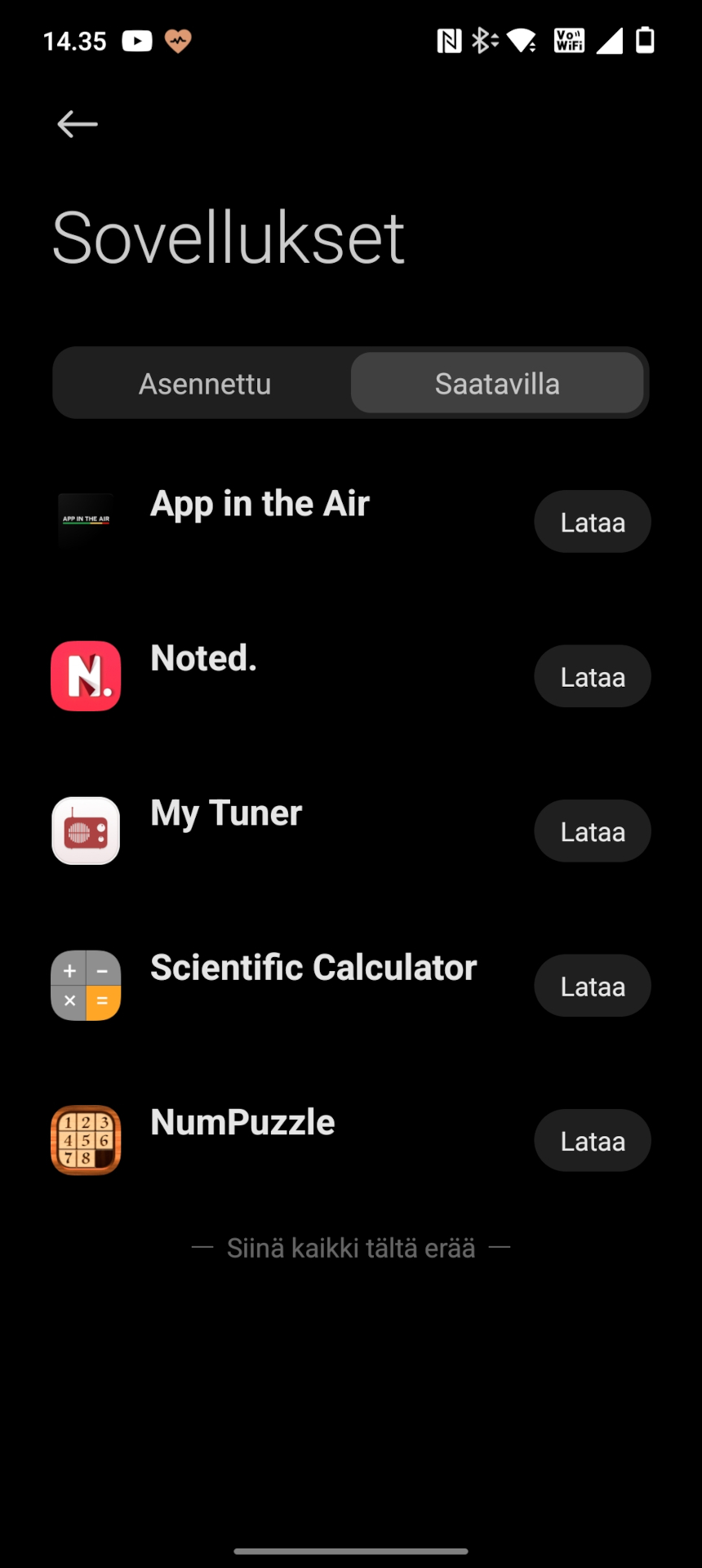Download My Tuner via Lataa button
This screenshot has height=1568, width=702.
(x=593, y=831)
